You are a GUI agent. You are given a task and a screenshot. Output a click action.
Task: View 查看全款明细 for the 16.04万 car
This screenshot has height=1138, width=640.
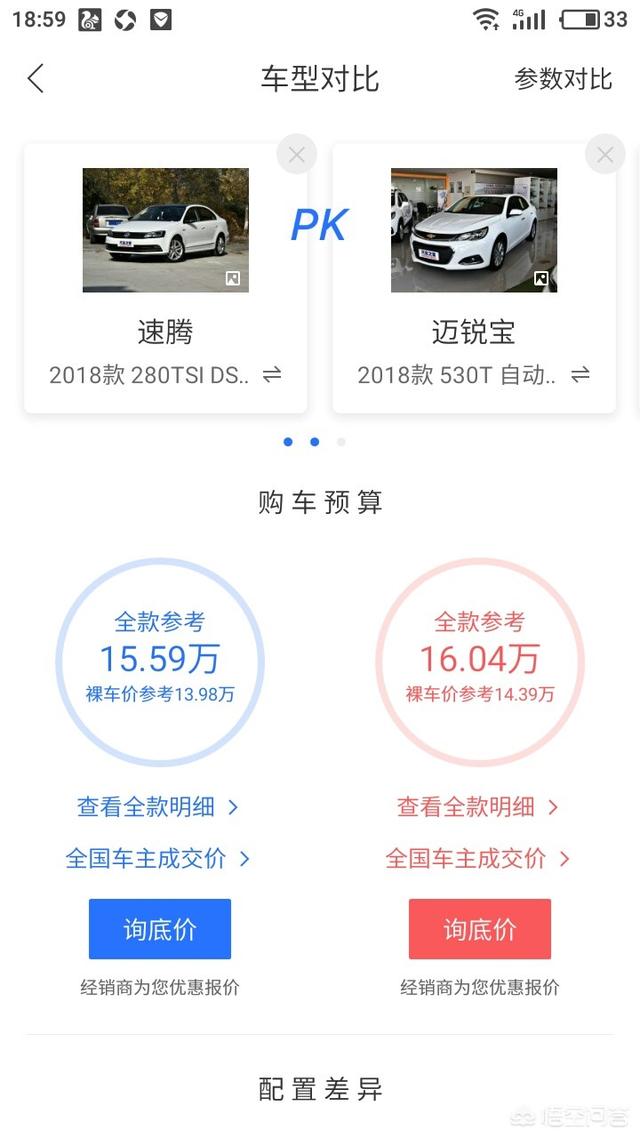(x=478, y=807)
